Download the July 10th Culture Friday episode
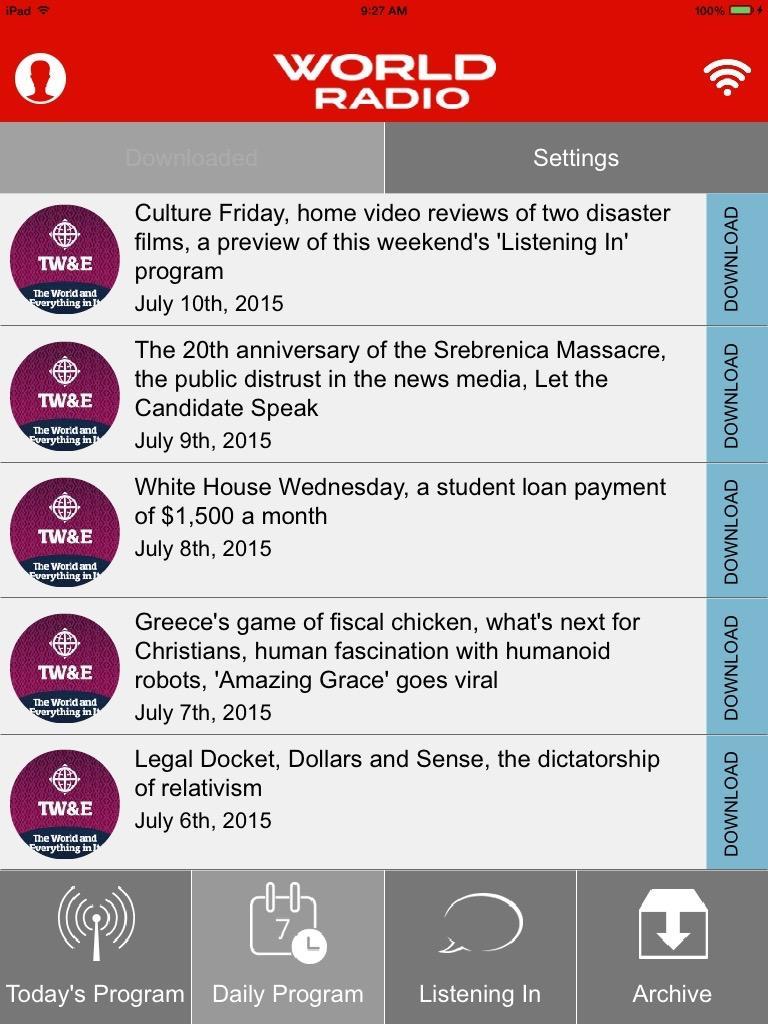The width and height of the screenshot is (768, 1024). tap(737, 259)
